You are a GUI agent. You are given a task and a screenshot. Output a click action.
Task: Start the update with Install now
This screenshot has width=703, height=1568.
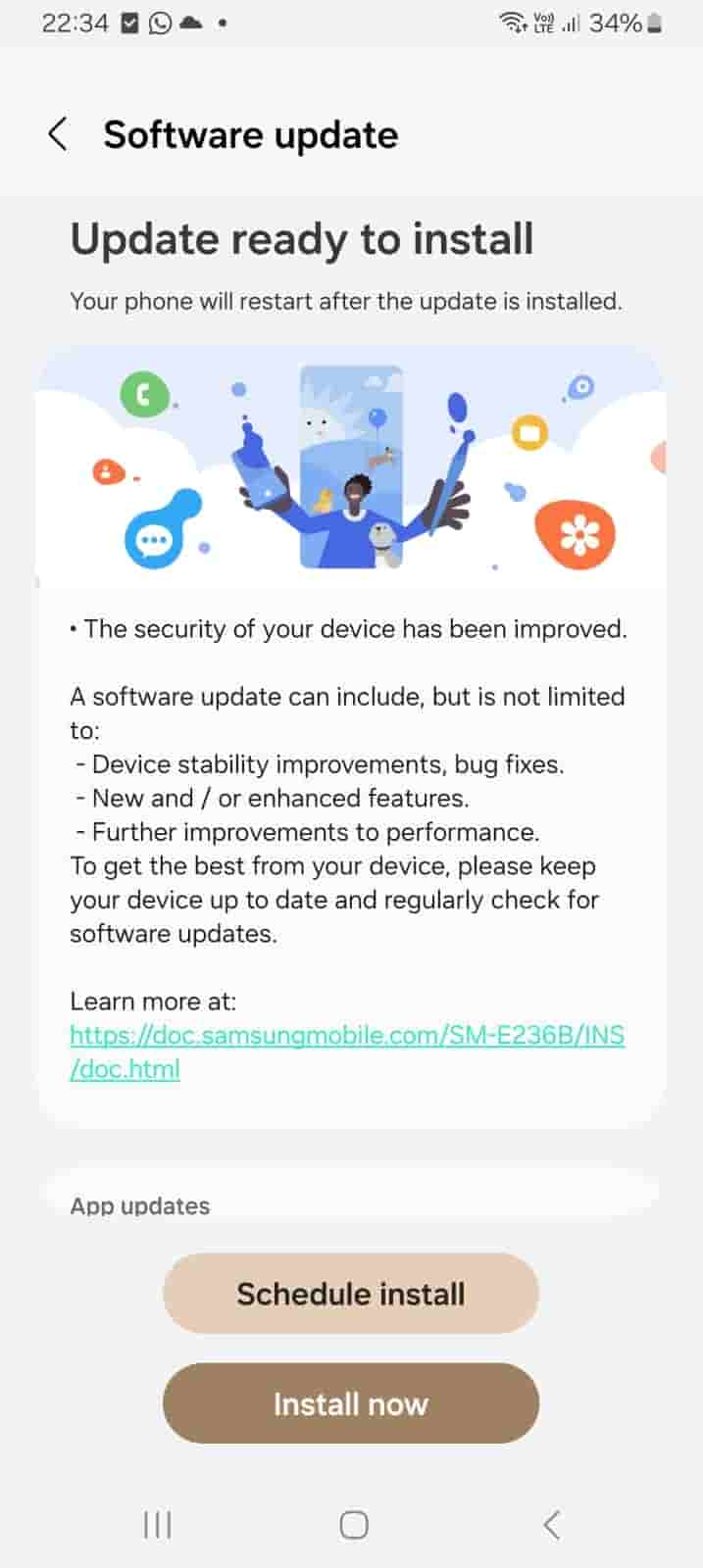[x=351, y=1404]
